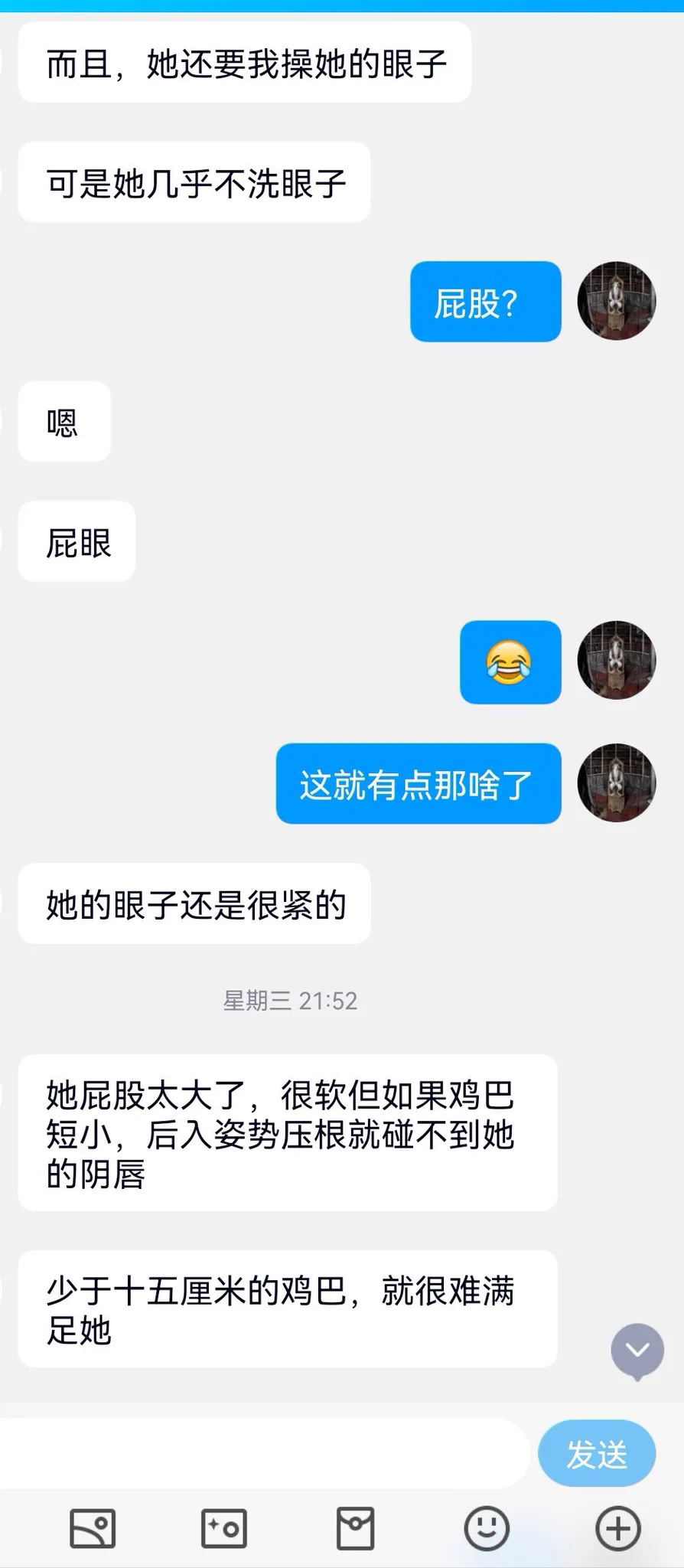Open the photo gallery picker icon
Screen dimensions: 684x1568
pyautogui.click(x=93, y=1528)
